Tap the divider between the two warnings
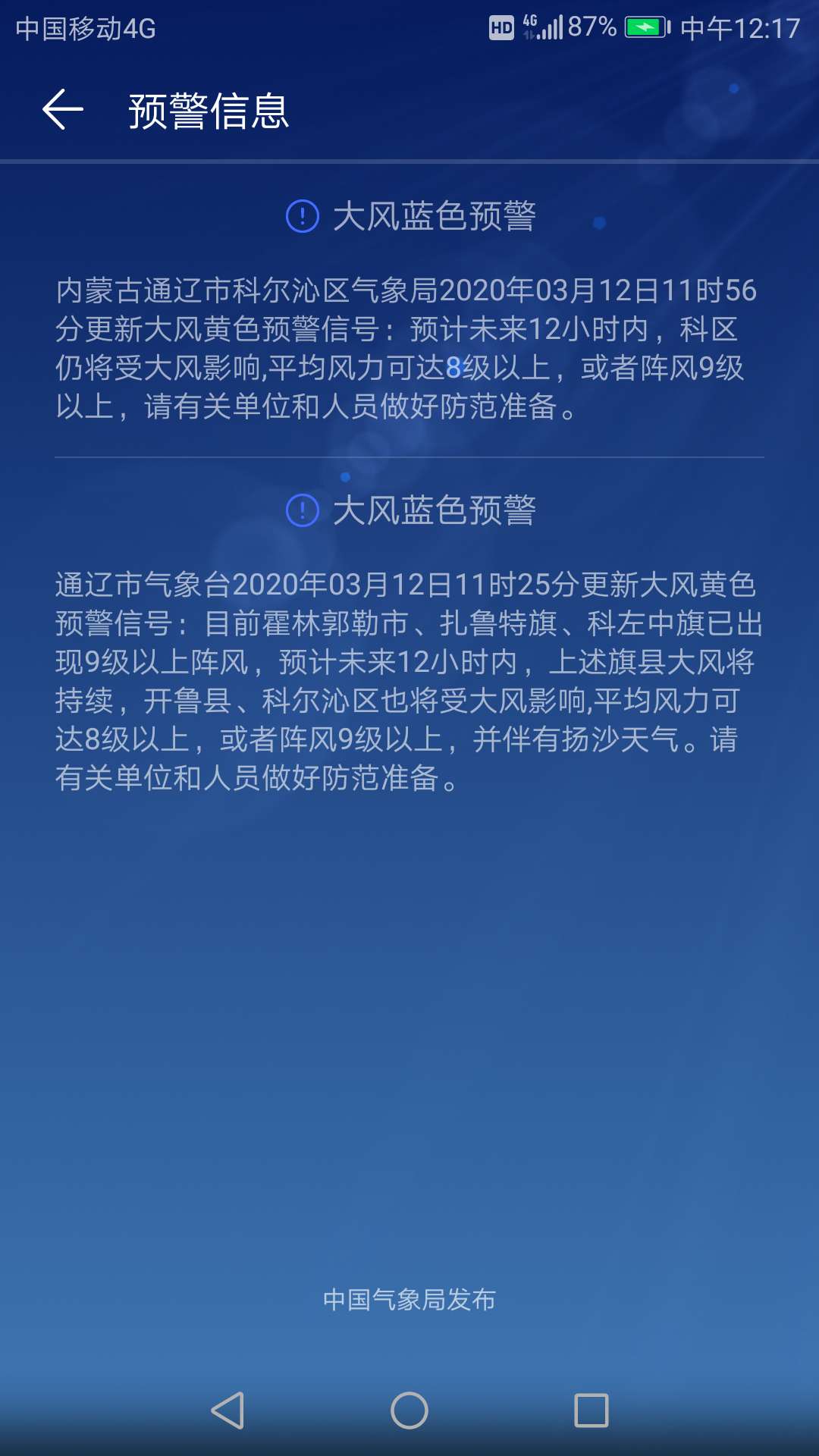The width and height of the screenshot is (819, 1456). pos(409,457)
